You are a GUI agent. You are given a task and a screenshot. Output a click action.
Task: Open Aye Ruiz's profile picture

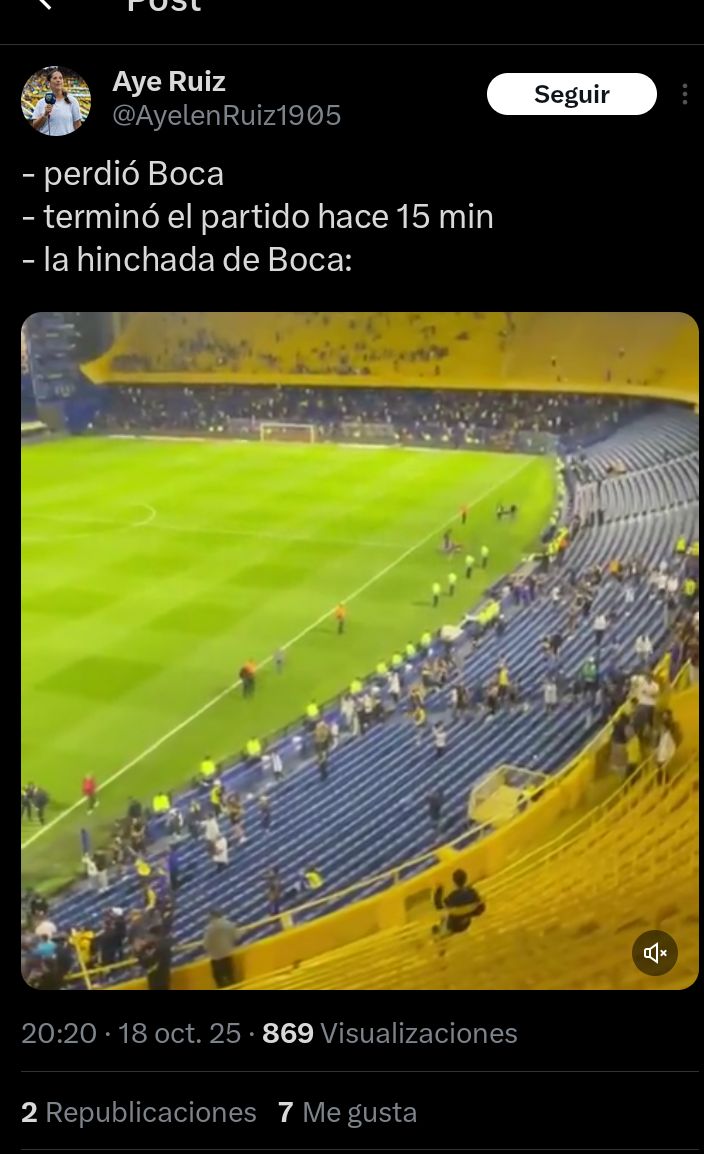56,101
